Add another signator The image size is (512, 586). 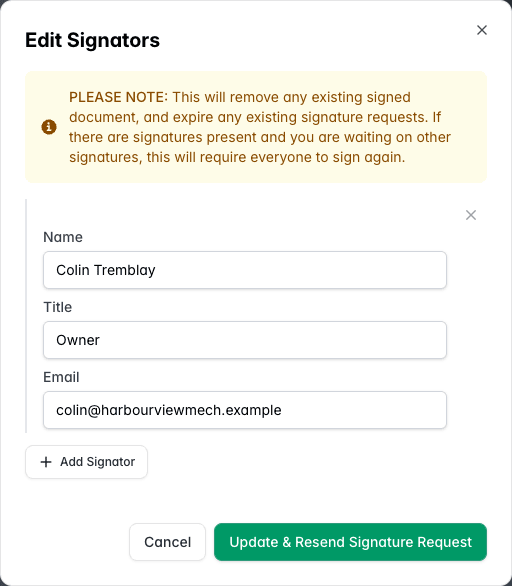tap(86, 462)
